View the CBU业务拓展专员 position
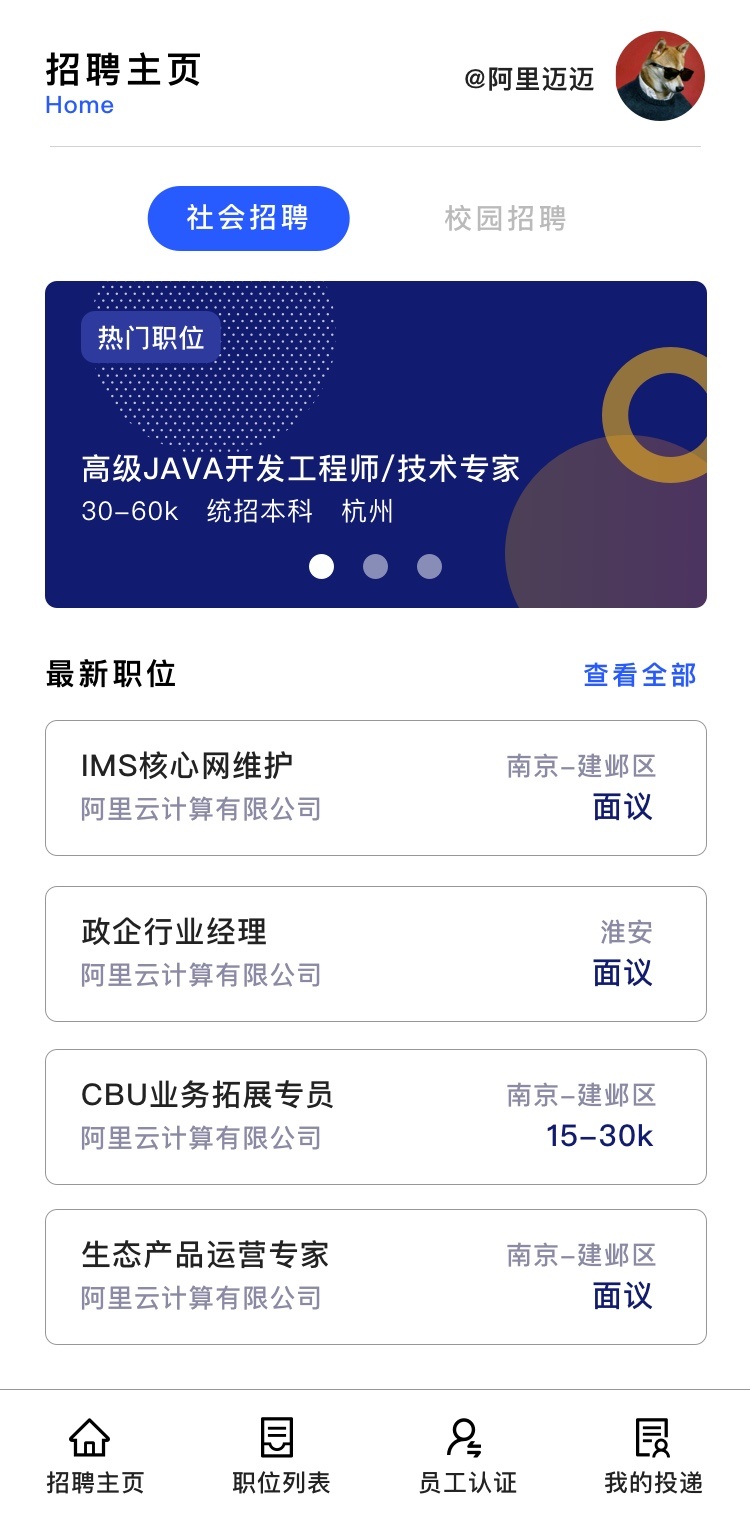The height and width of the screenshot is (1520, 750). pyautogui.click(x=375, y=1116)
